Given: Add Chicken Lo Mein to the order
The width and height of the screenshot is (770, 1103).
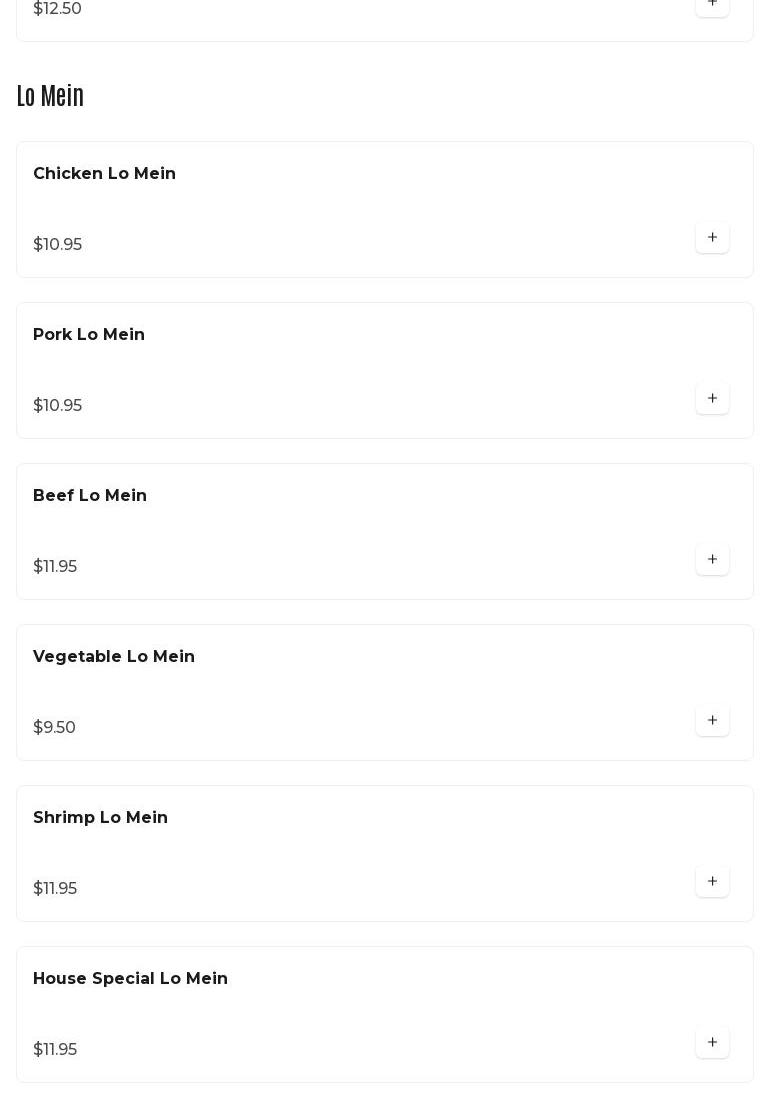Looking at the screenshot, I should pyautogui.click(x=712, y=238).
